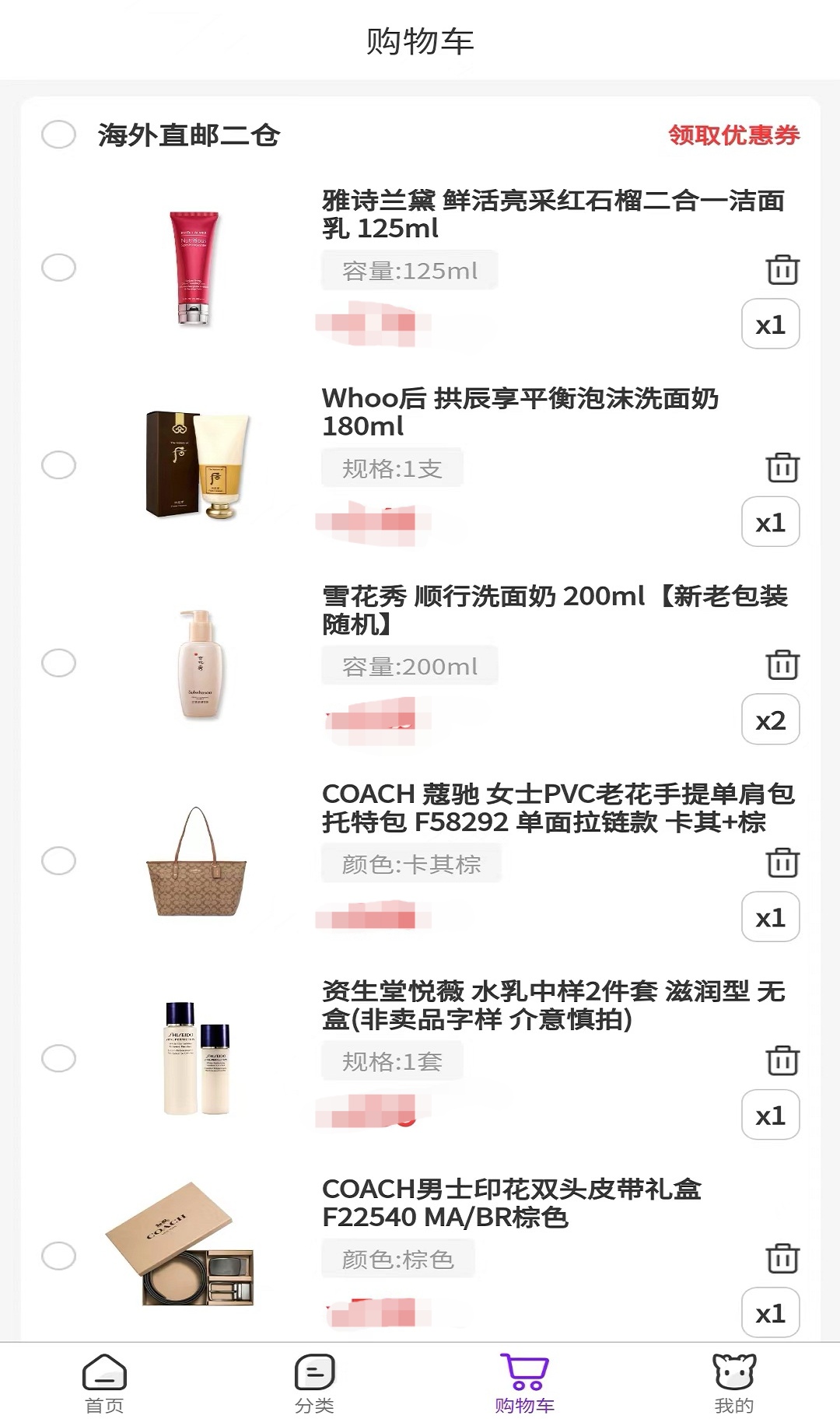Delete the 雅诗兰黛 洁面乳 from cart

click(782, 269)
